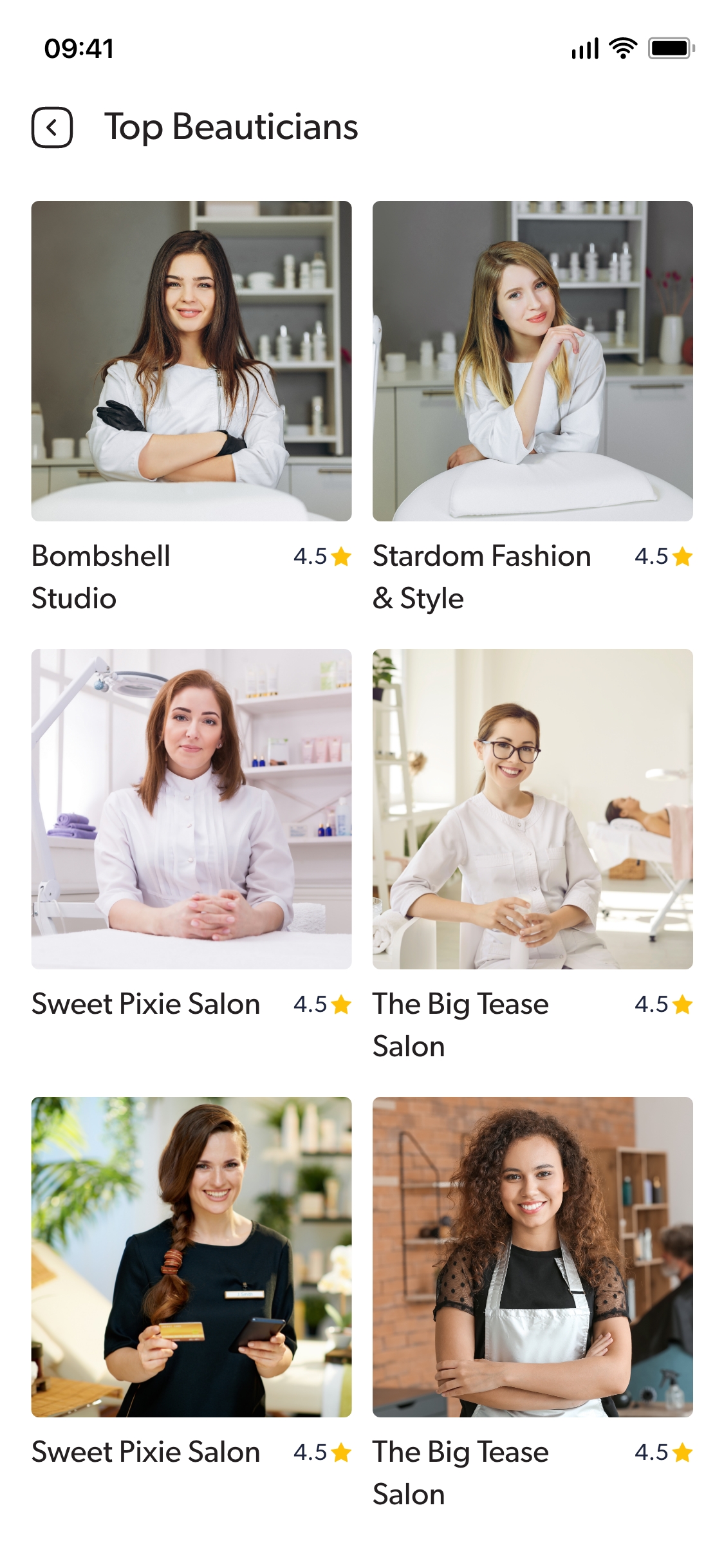The image size is (724, 1568).
Task: View the Big Tease Salon card with the curly-haired woman
Action: [x=532, y=1303]
